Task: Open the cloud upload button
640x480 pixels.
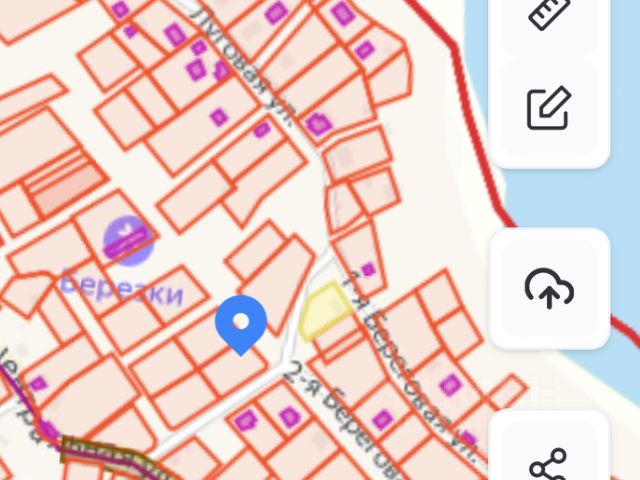Action: (548, 288)
